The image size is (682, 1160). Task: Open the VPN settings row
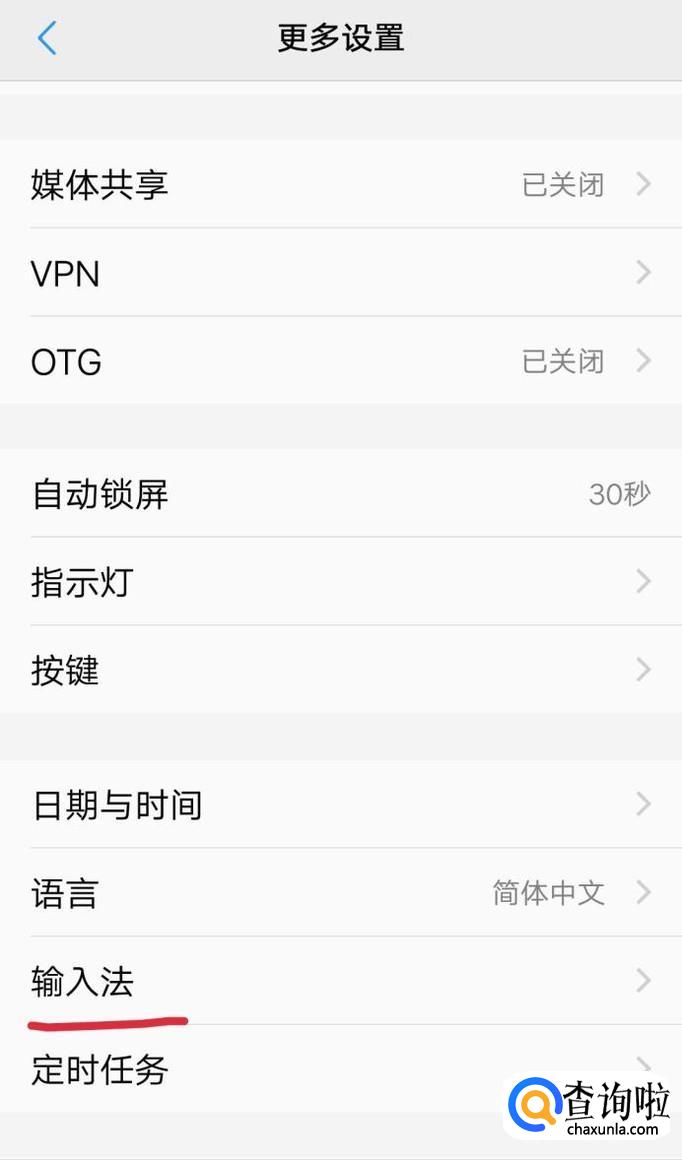click(x=340, y=273)
